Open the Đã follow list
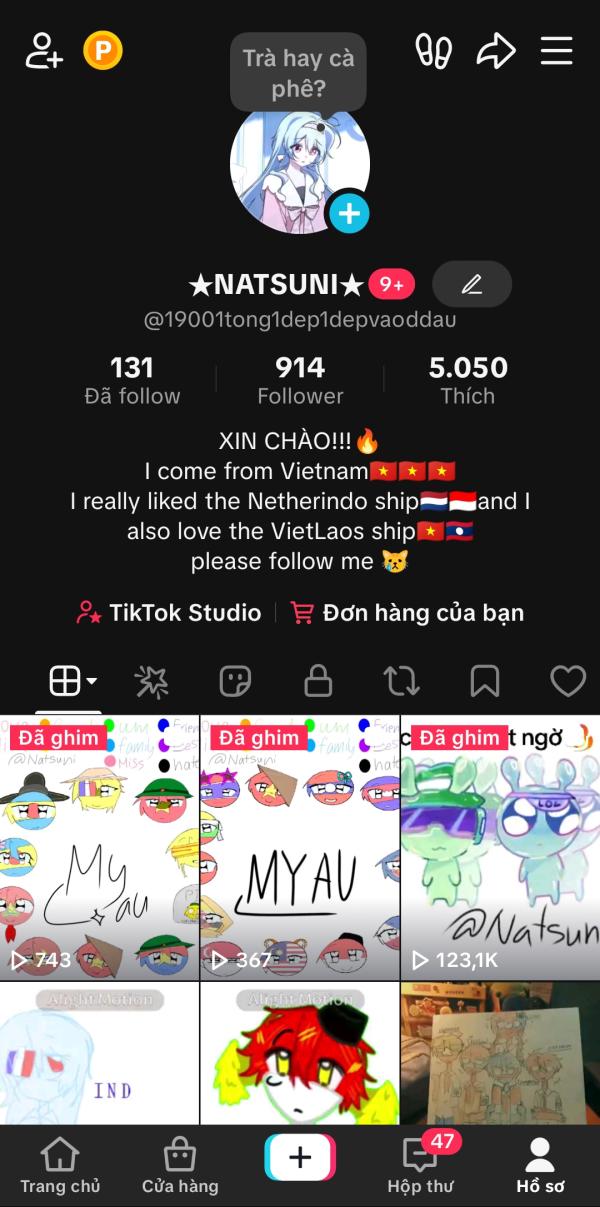This screenshot has height=1207, width=600. (x=132, y=381)
